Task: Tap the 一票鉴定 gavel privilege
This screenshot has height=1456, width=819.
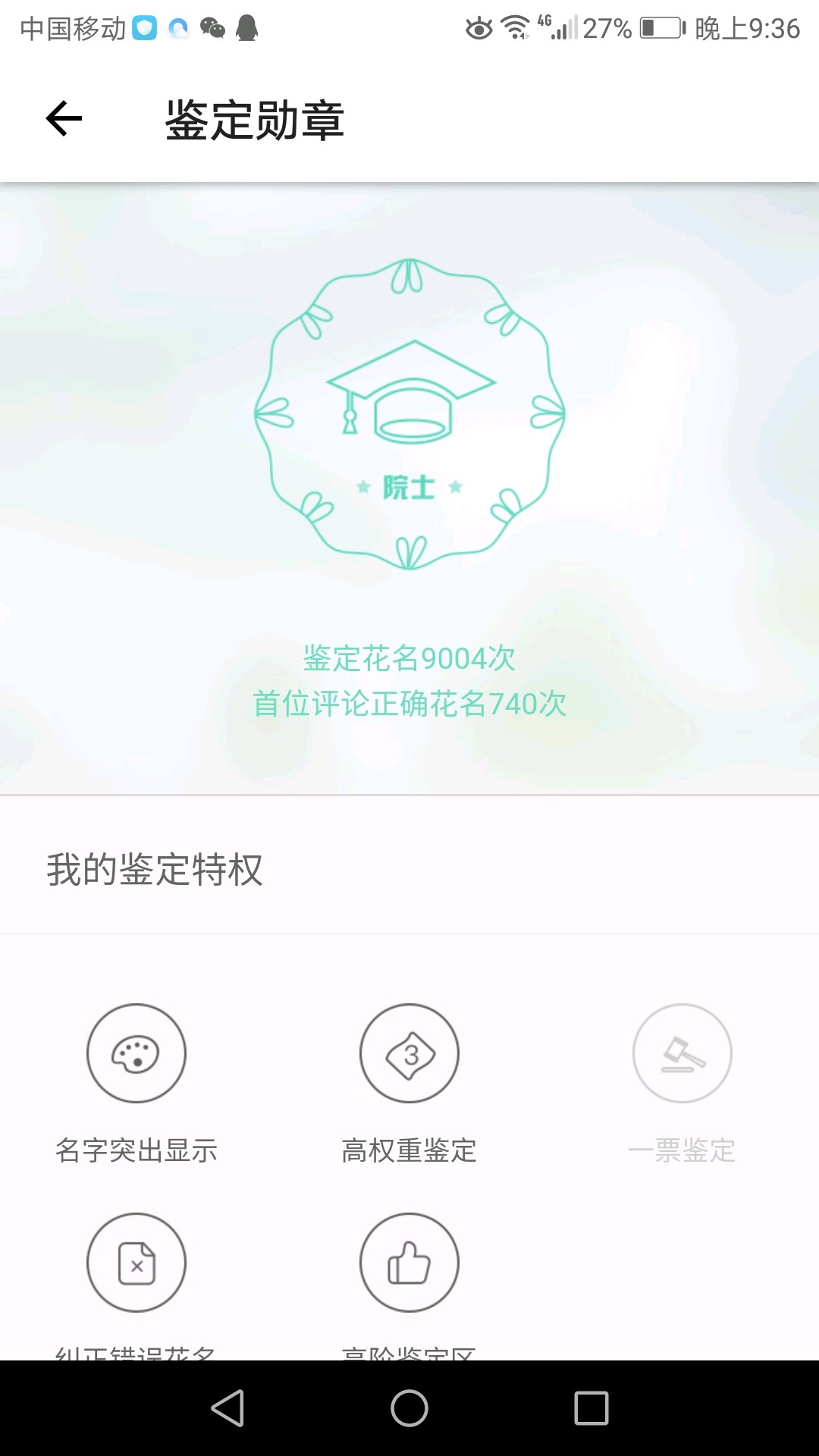Action: (x=682, y=1053)
